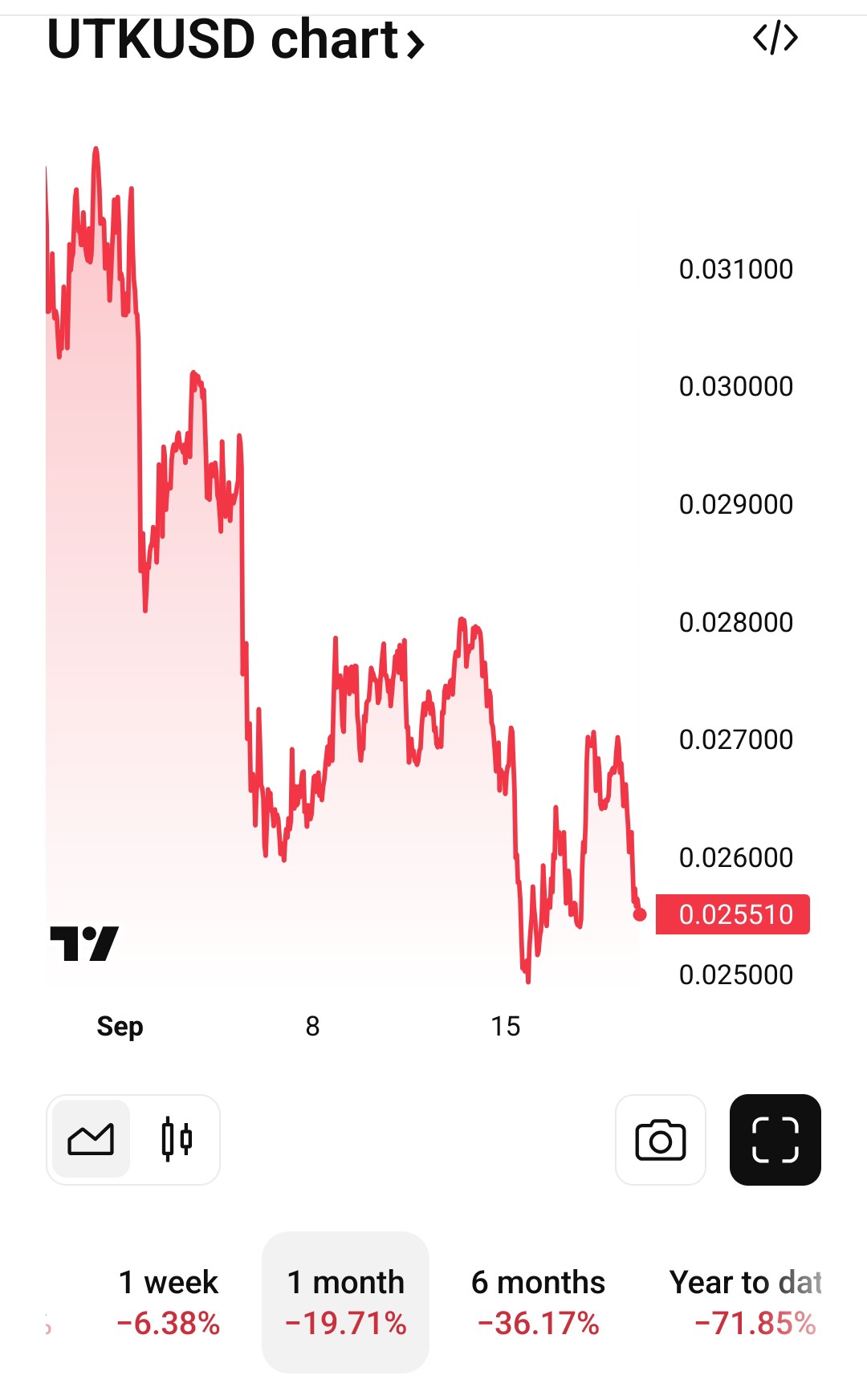The width and height of the screenshot is (867, 1400).
Task: Take a chart snapshot with the camera
Action: coord(660,1140)
